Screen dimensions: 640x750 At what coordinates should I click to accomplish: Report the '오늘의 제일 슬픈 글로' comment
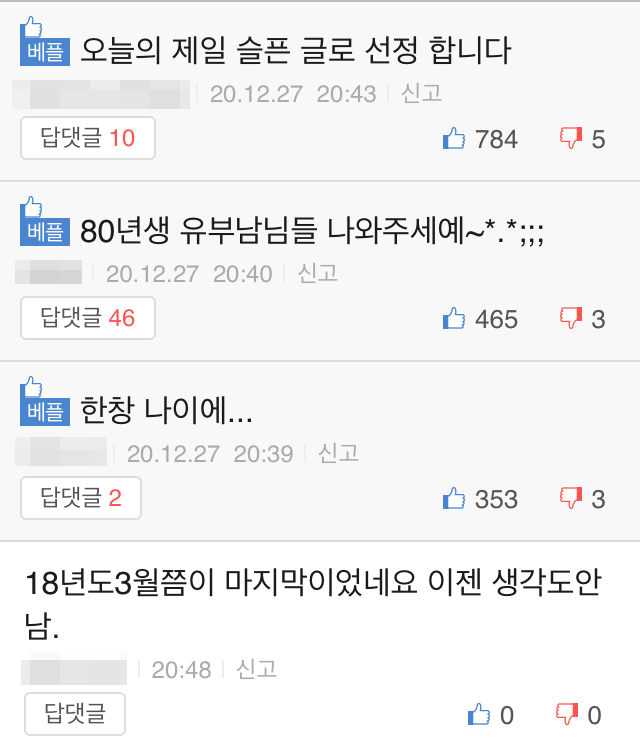(421, 94)
